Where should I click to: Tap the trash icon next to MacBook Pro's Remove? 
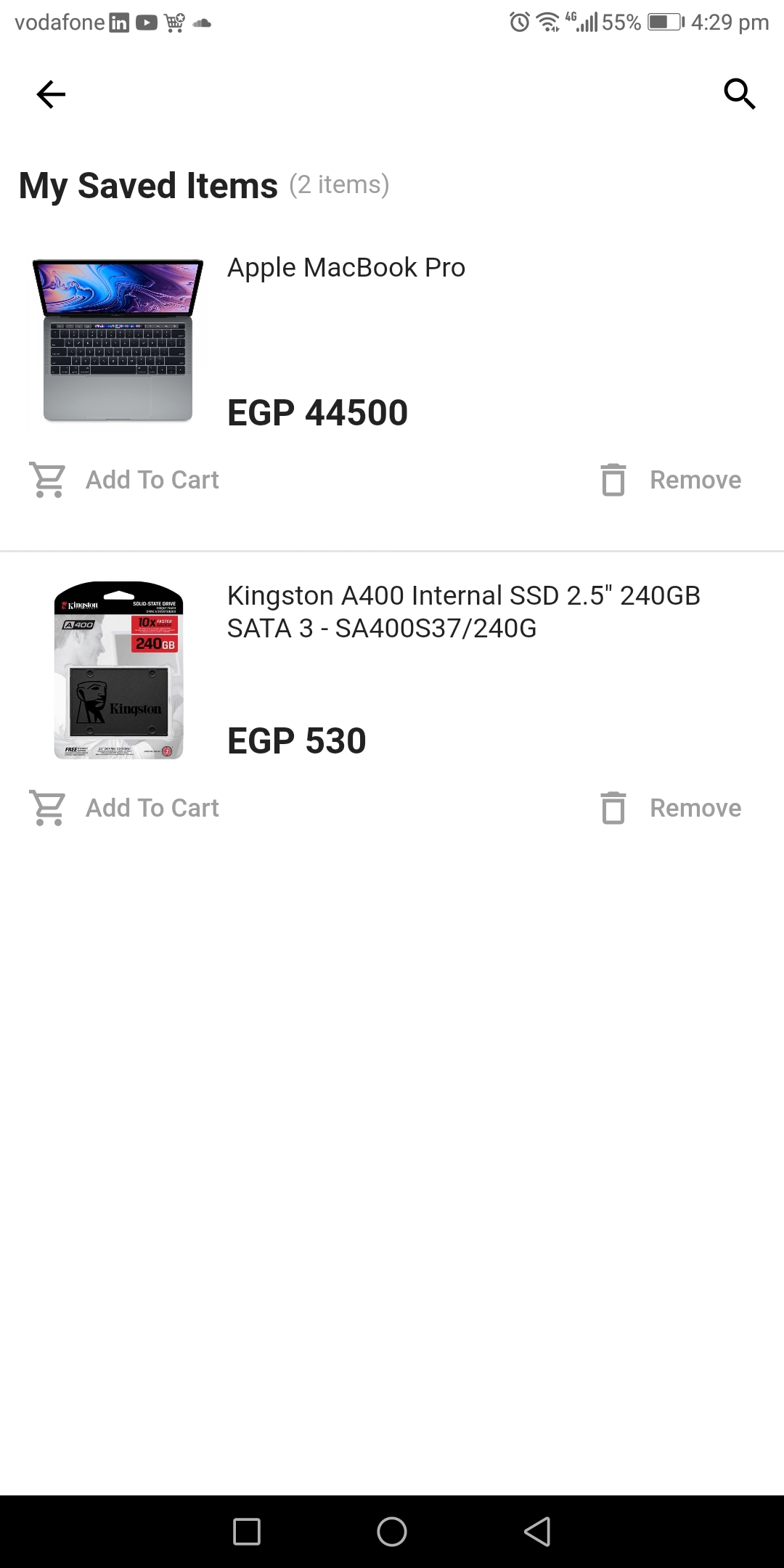(x=613, y=479)
